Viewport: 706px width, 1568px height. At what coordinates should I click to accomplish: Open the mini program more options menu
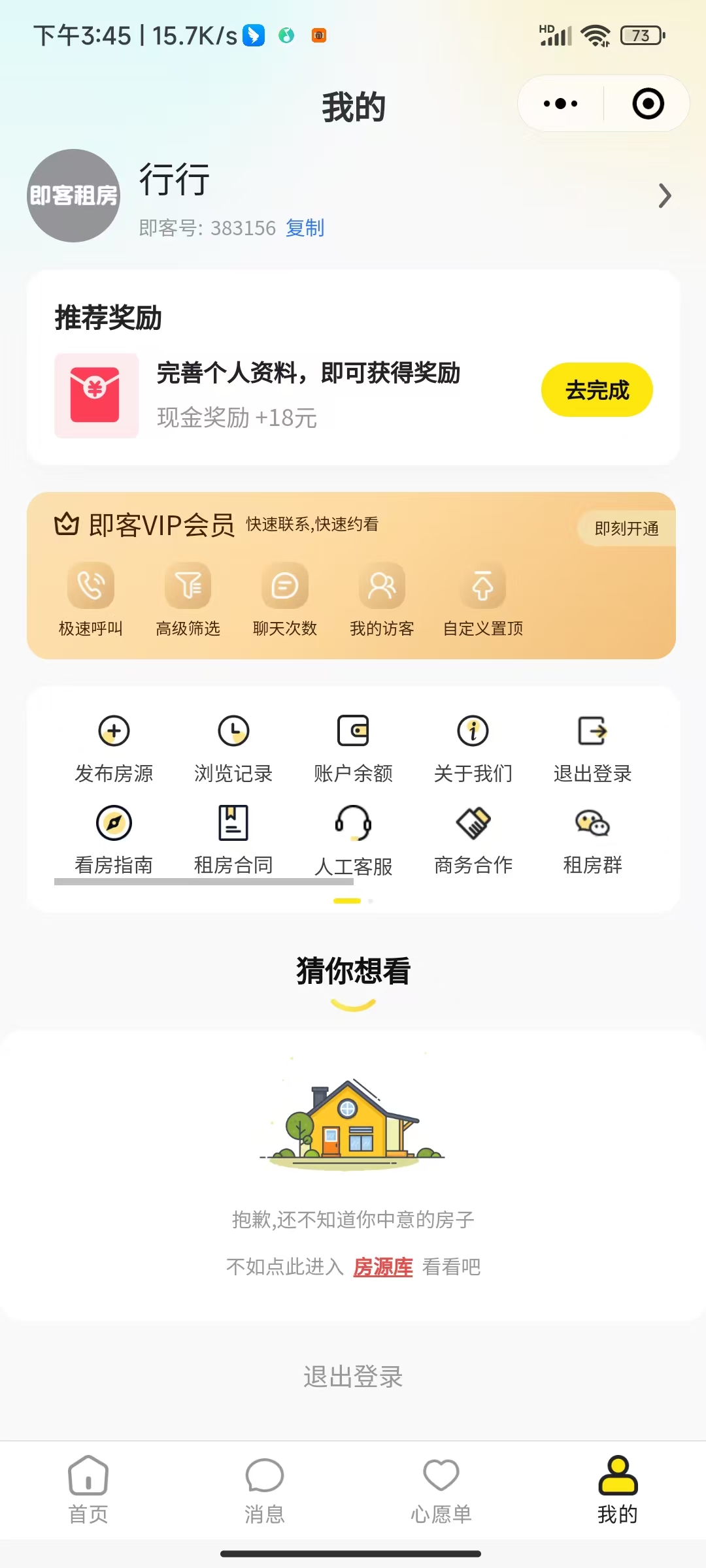tap(561, 104)
